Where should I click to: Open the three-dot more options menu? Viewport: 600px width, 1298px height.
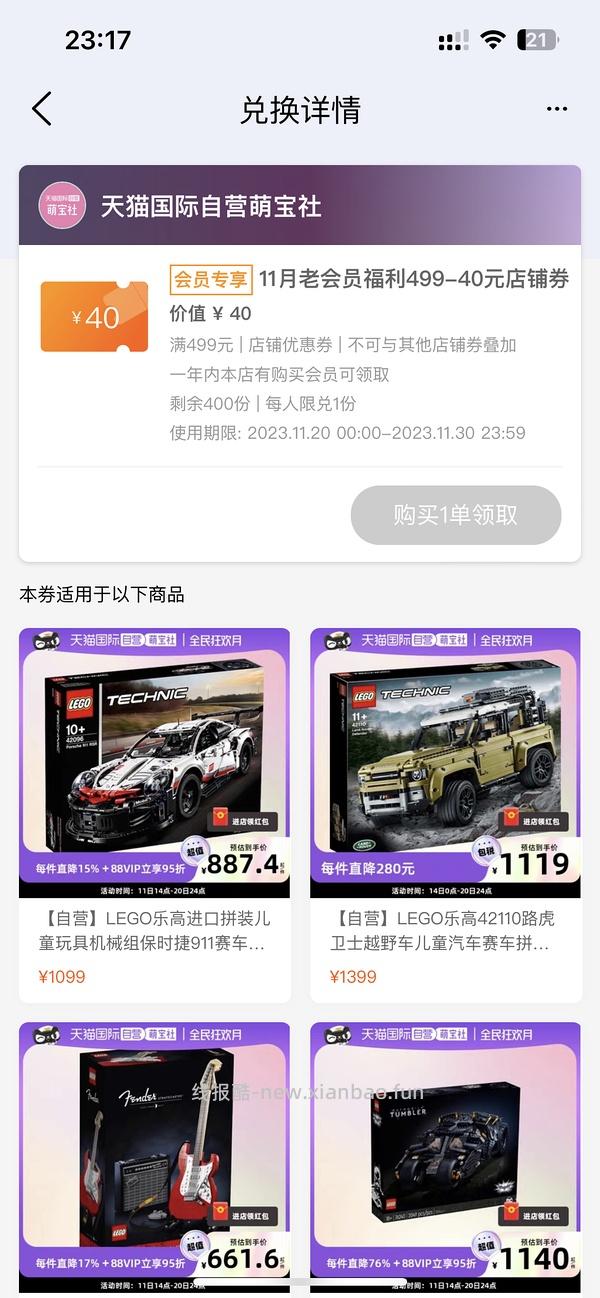(556, 109)
